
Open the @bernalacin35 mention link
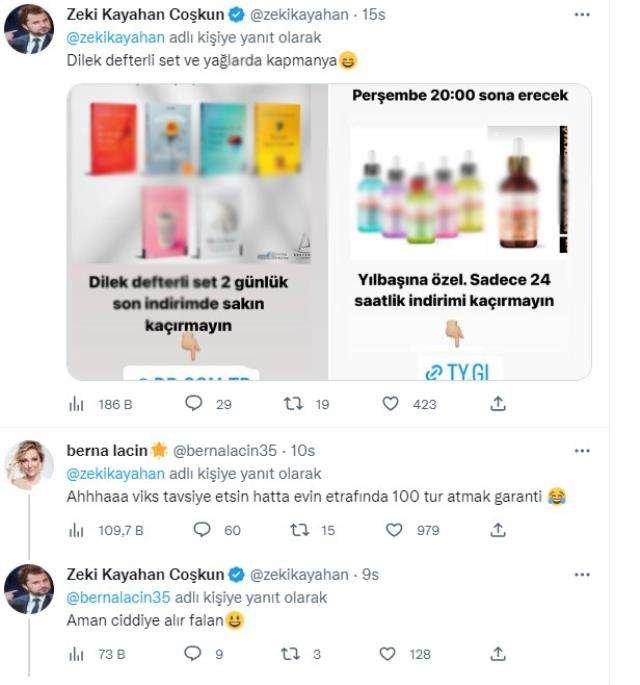tap(113, 597)
